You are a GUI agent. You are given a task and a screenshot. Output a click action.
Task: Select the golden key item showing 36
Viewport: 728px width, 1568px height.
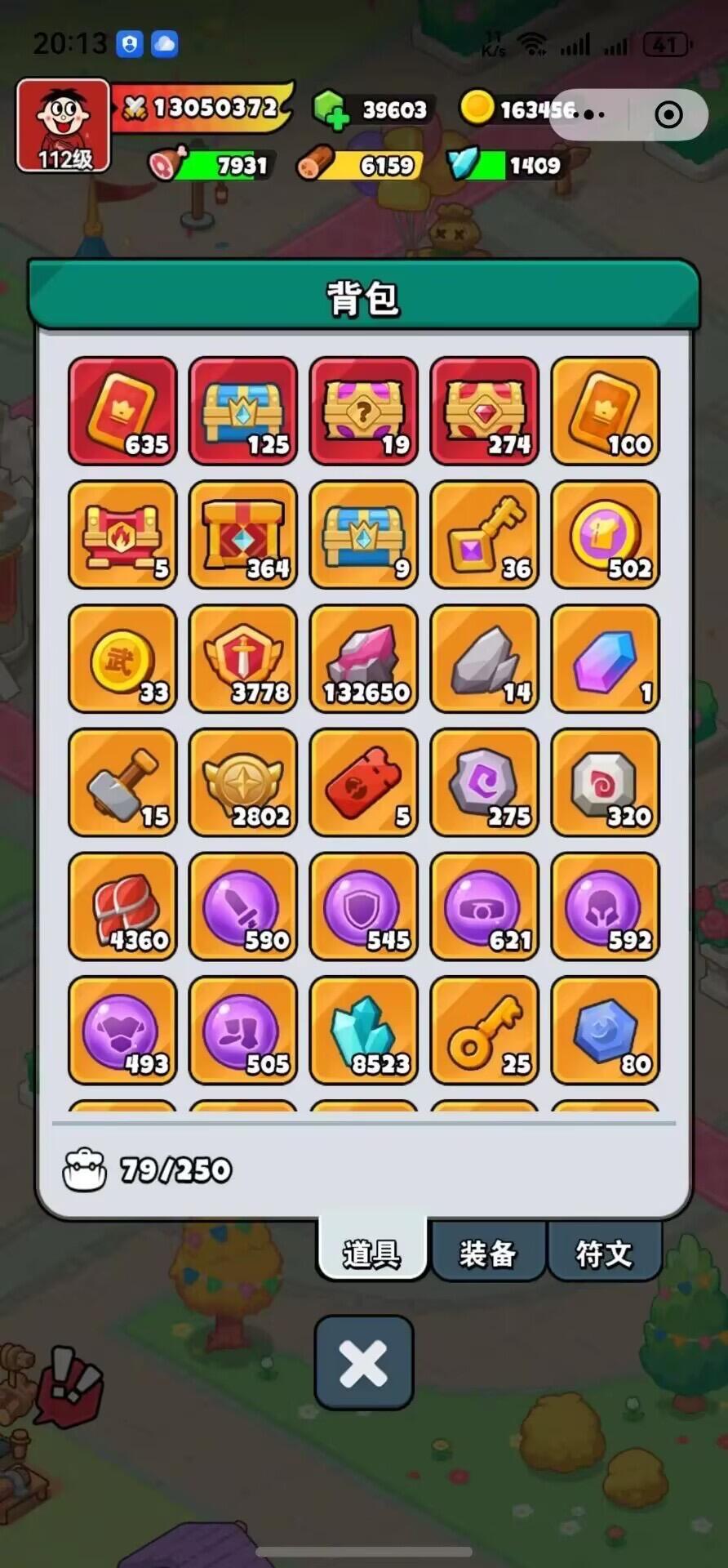484,535
